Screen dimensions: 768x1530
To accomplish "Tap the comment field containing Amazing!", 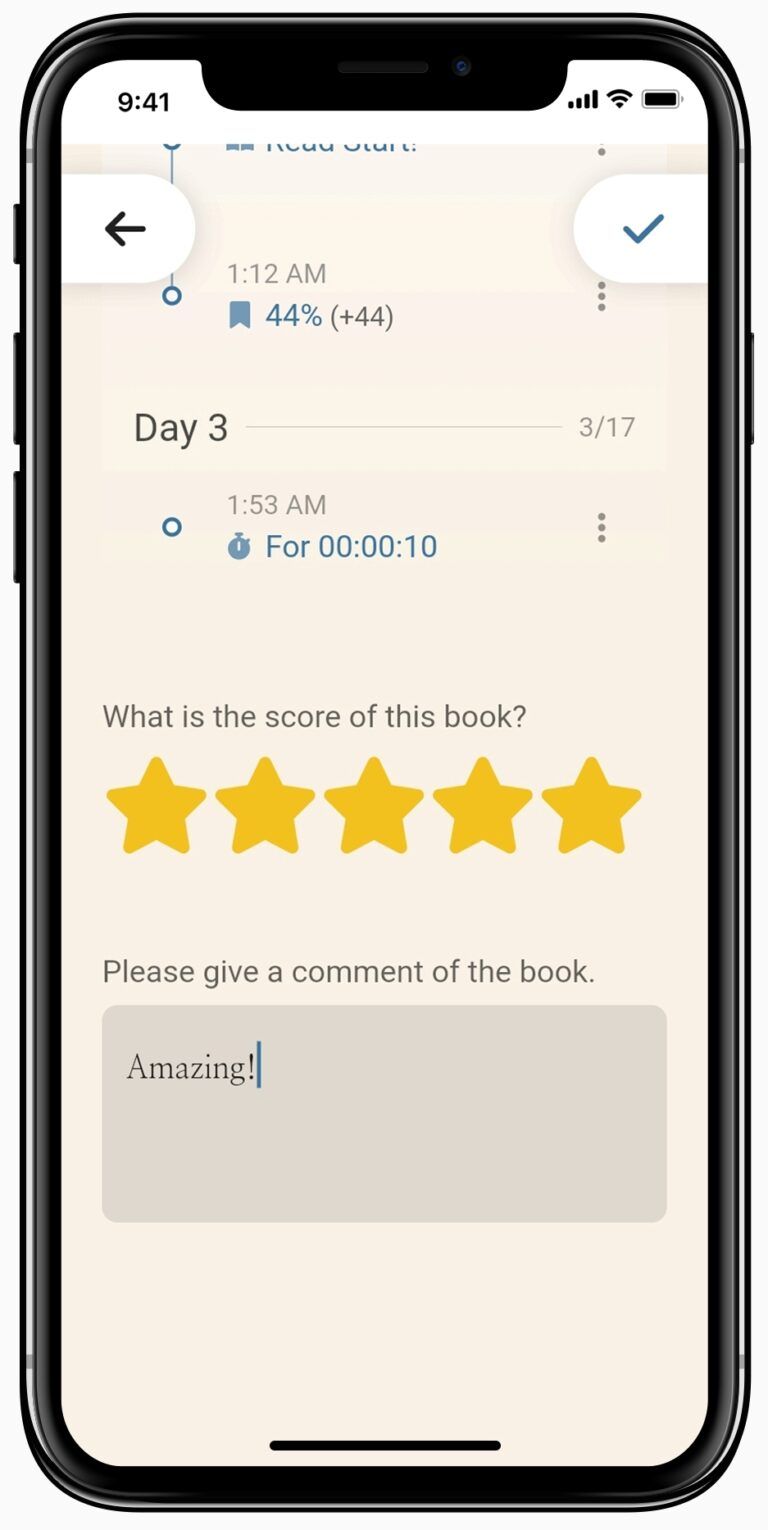I will pos(383,1110).
